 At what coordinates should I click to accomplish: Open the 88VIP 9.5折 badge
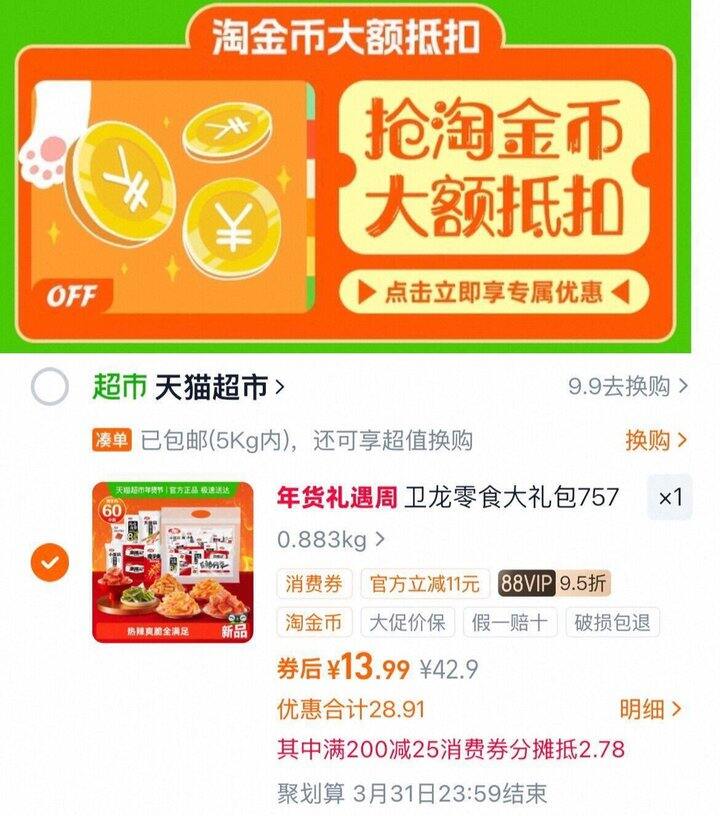click(x=554, y=583)
